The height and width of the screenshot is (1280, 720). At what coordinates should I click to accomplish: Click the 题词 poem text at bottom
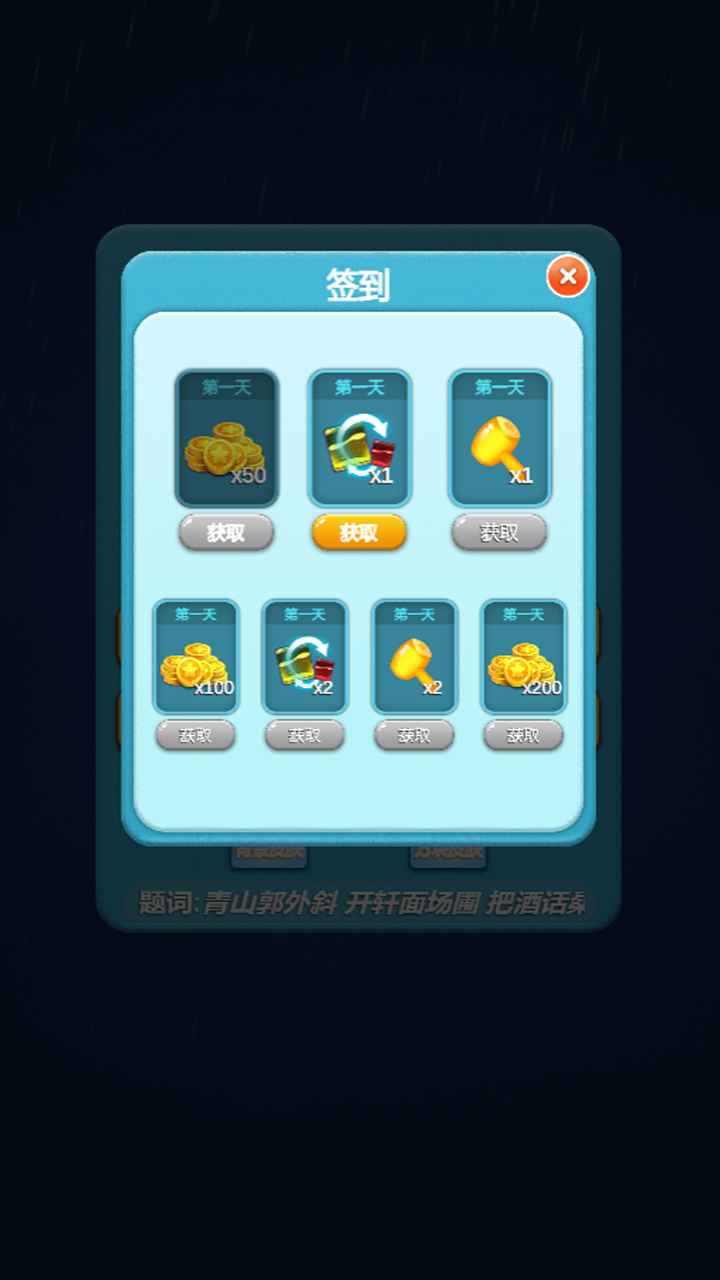tap(360, 901)
